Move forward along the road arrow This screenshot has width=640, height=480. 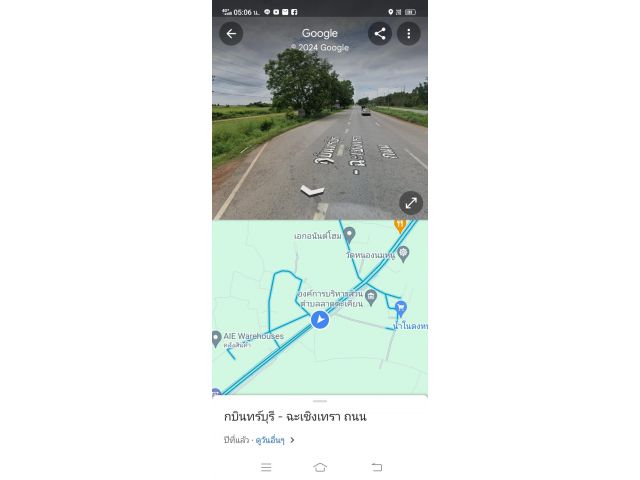312,189
